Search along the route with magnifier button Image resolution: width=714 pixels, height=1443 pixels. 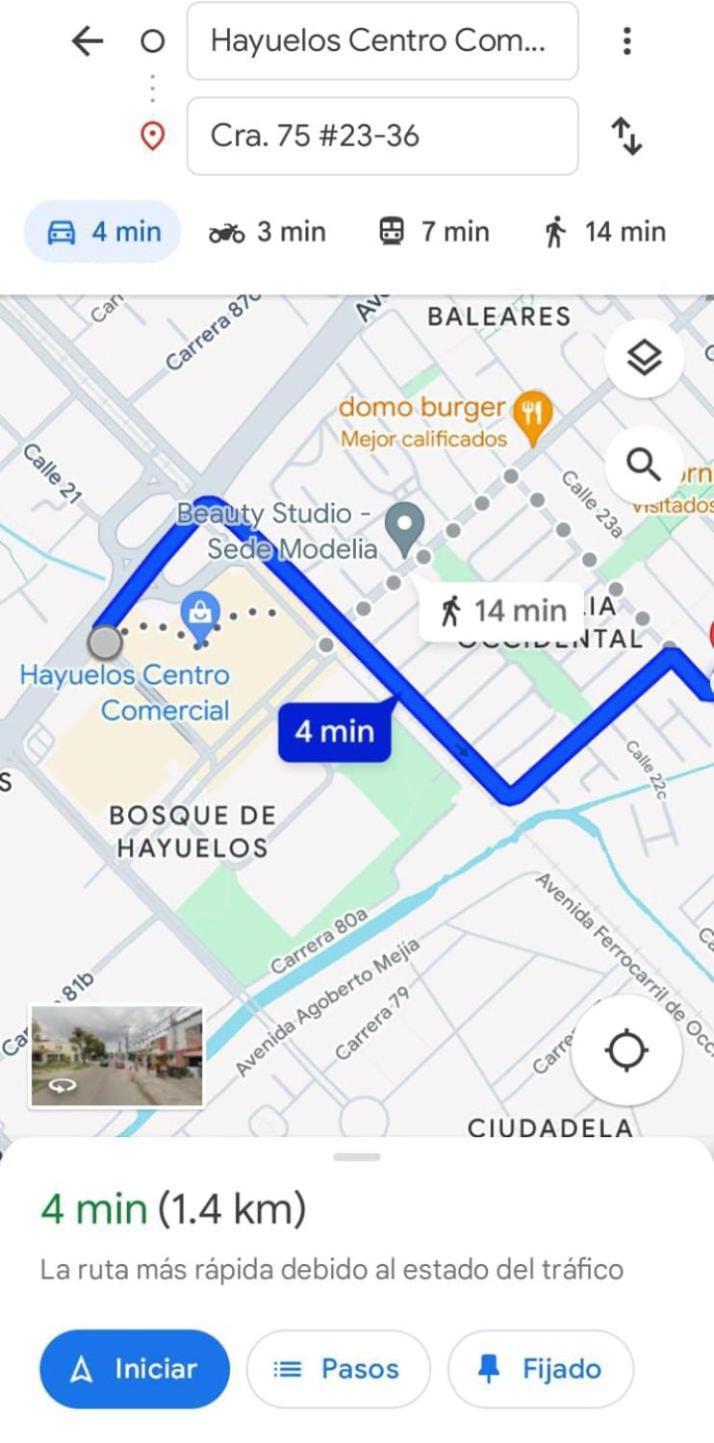coord(644,464)
